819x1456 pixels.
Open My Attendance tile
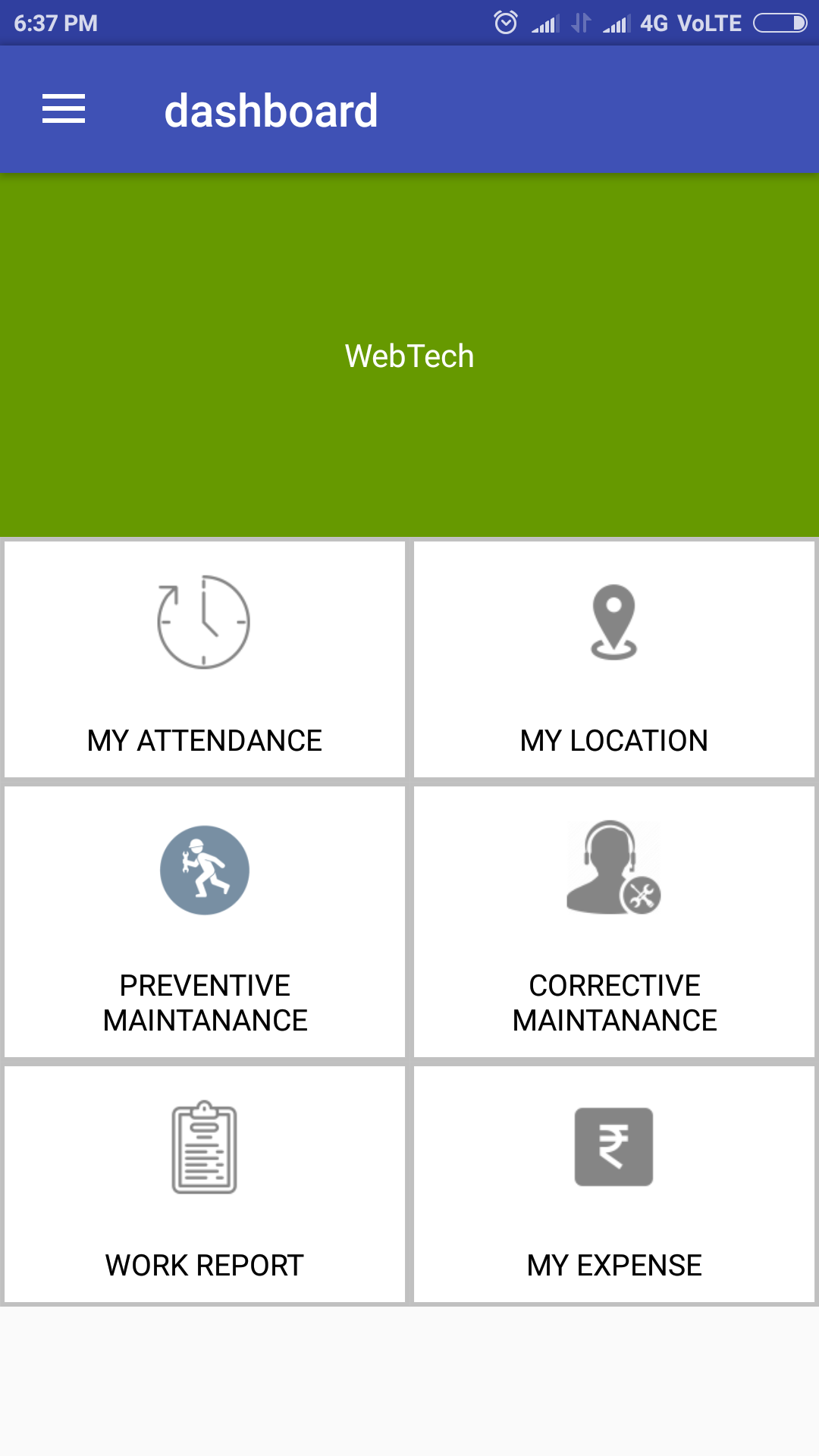[x=205, y=658]
